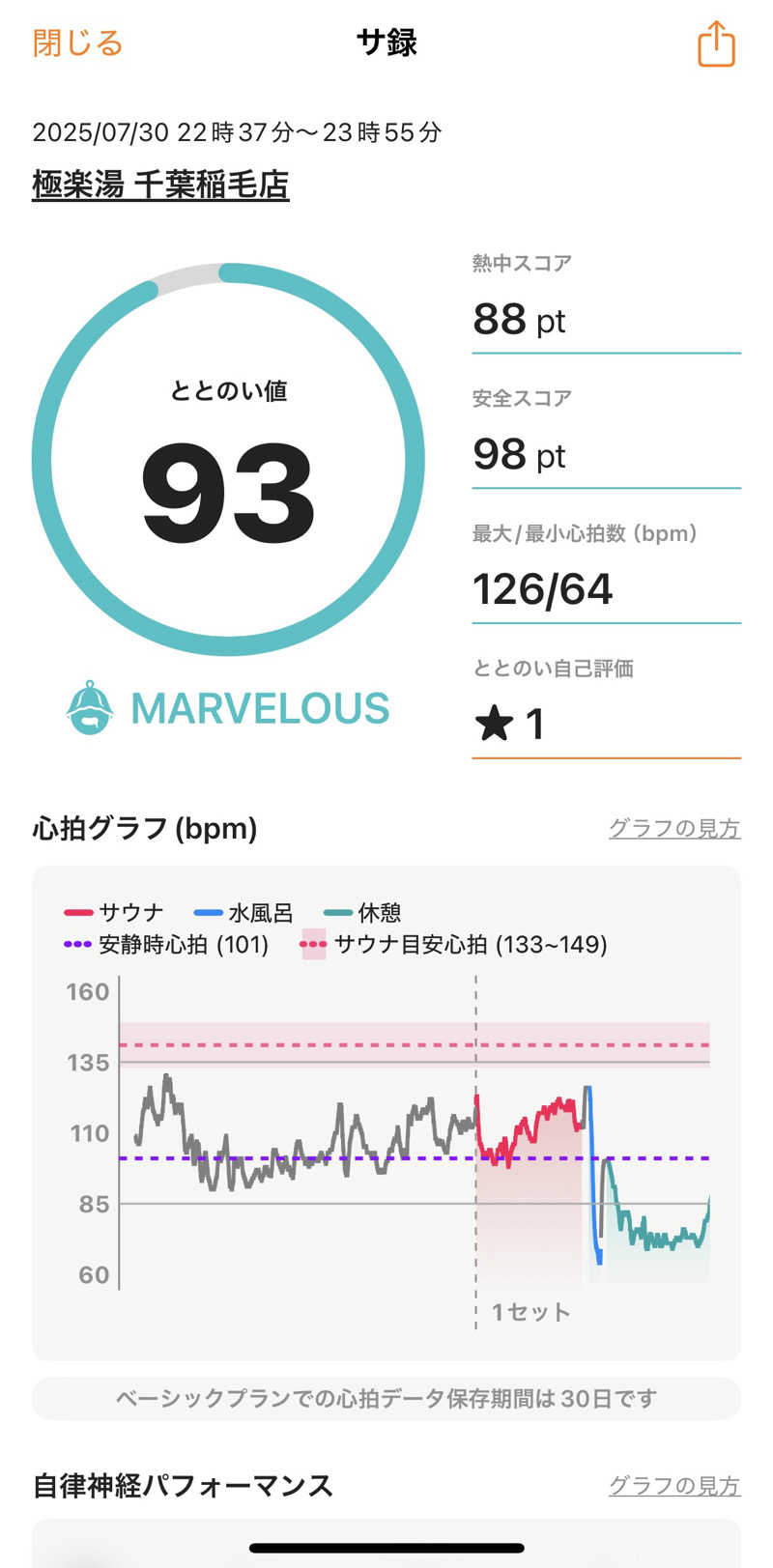Open グラフの見方 for the 心拍グラフ

[x=673, y=828]
